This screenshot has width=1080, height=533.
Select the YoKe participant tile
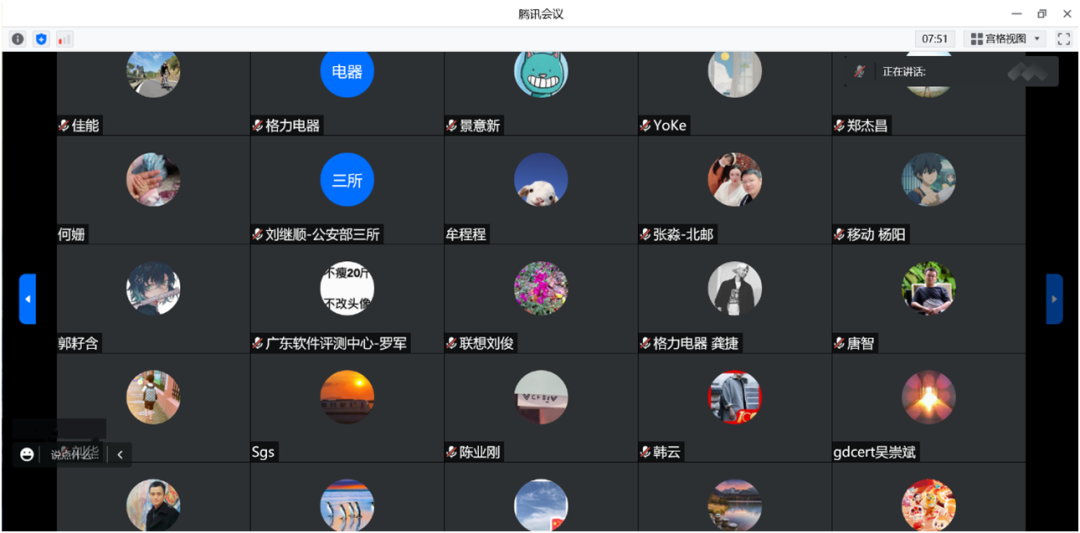[x=735, y=93]
